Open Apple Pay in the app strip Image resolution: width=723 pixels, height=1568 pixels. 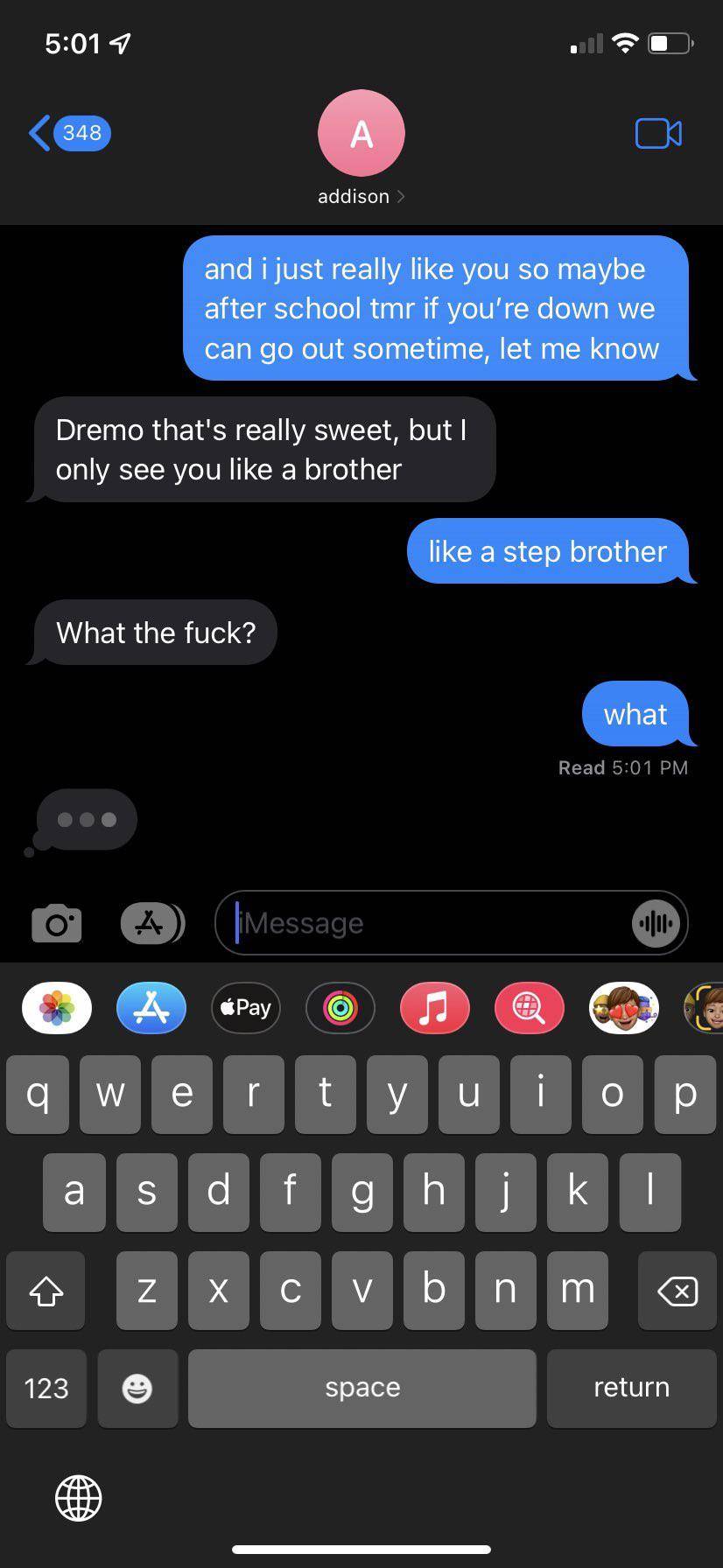(x=246, y=1008)
